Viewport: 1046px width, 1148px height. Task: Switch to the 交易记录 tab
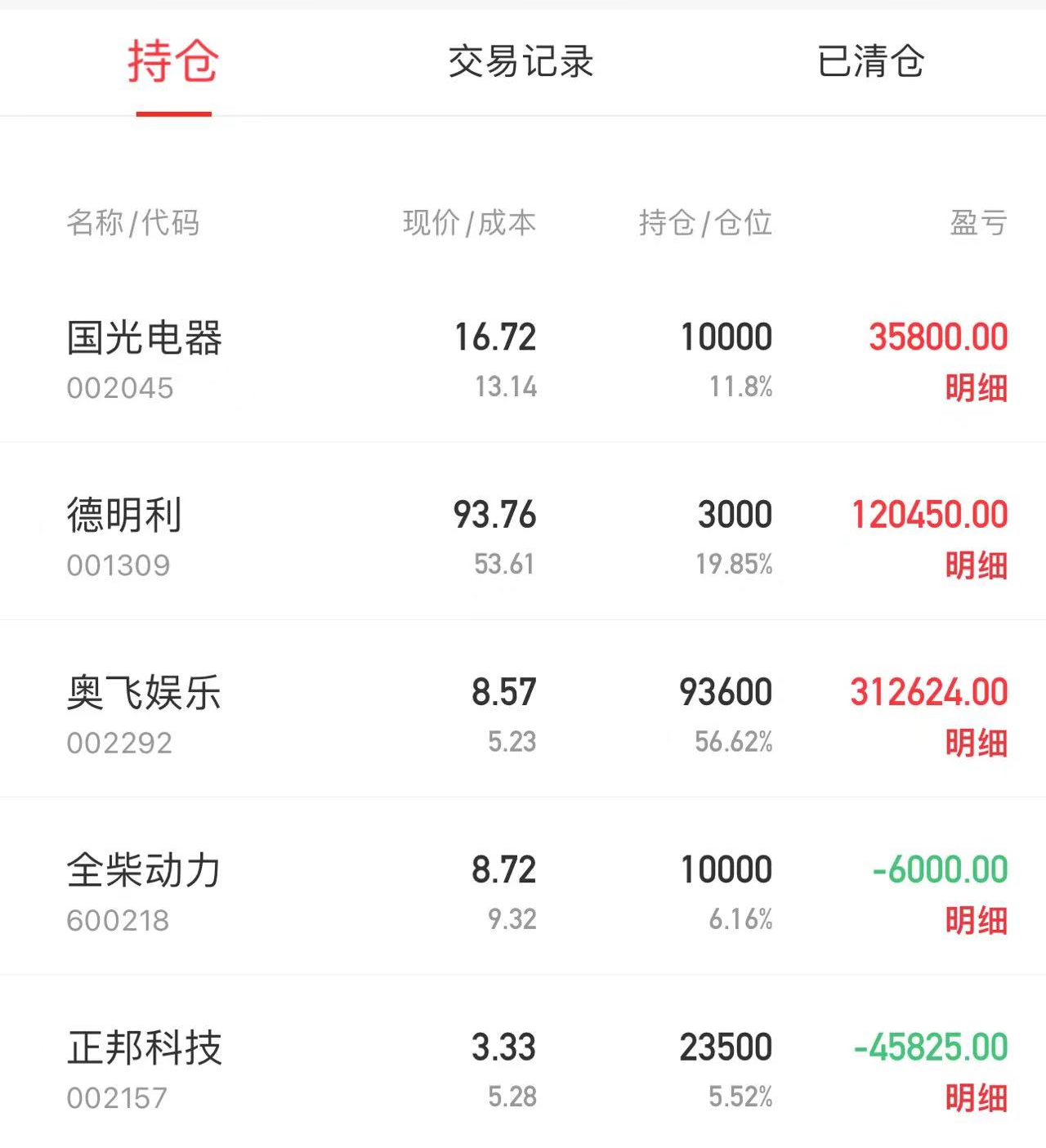521,61
